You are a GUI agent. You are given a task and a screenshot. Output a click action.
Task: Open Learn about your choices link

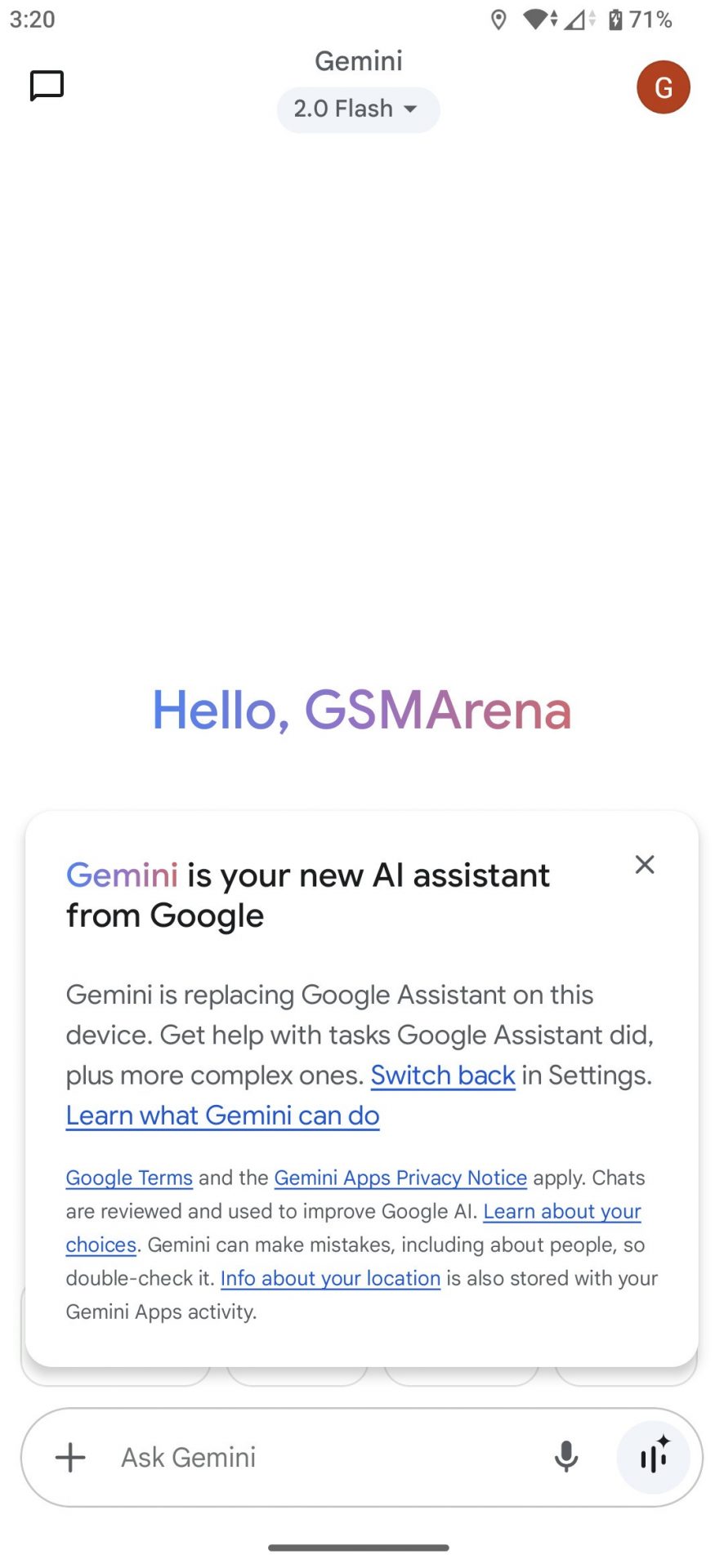tap(561, 1211)
